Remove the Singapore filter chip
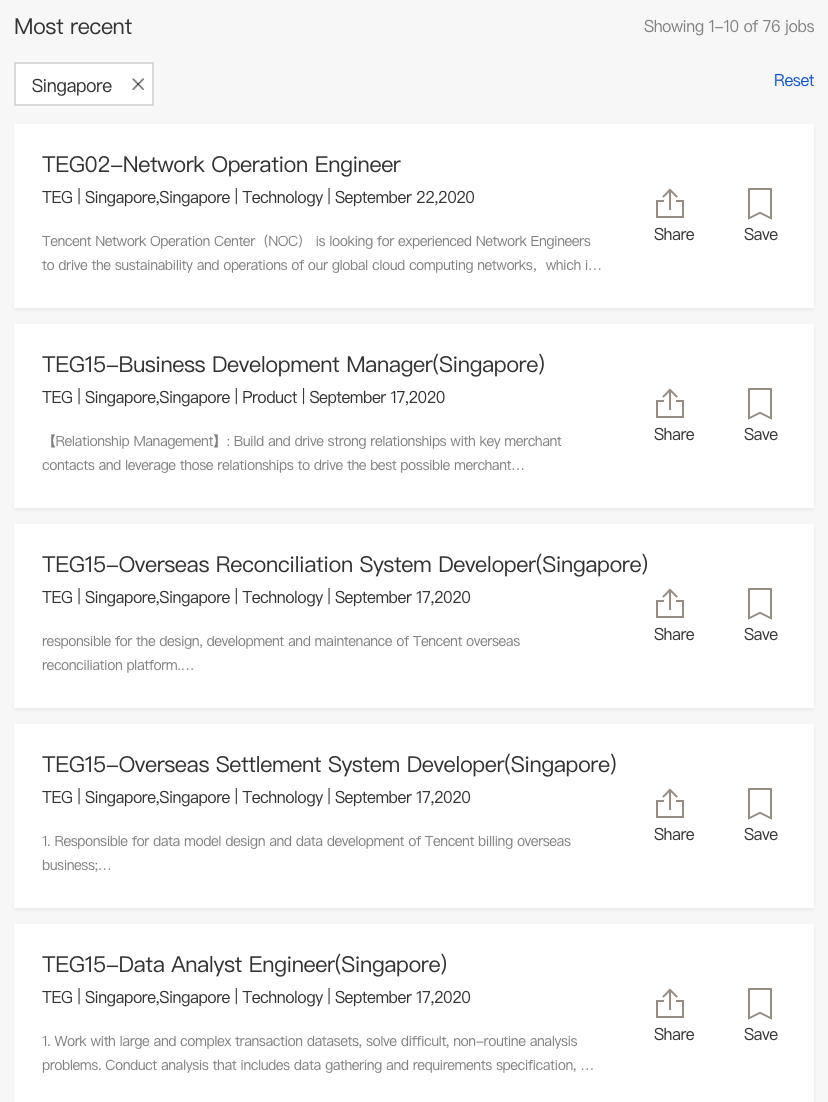 (138, 85)
